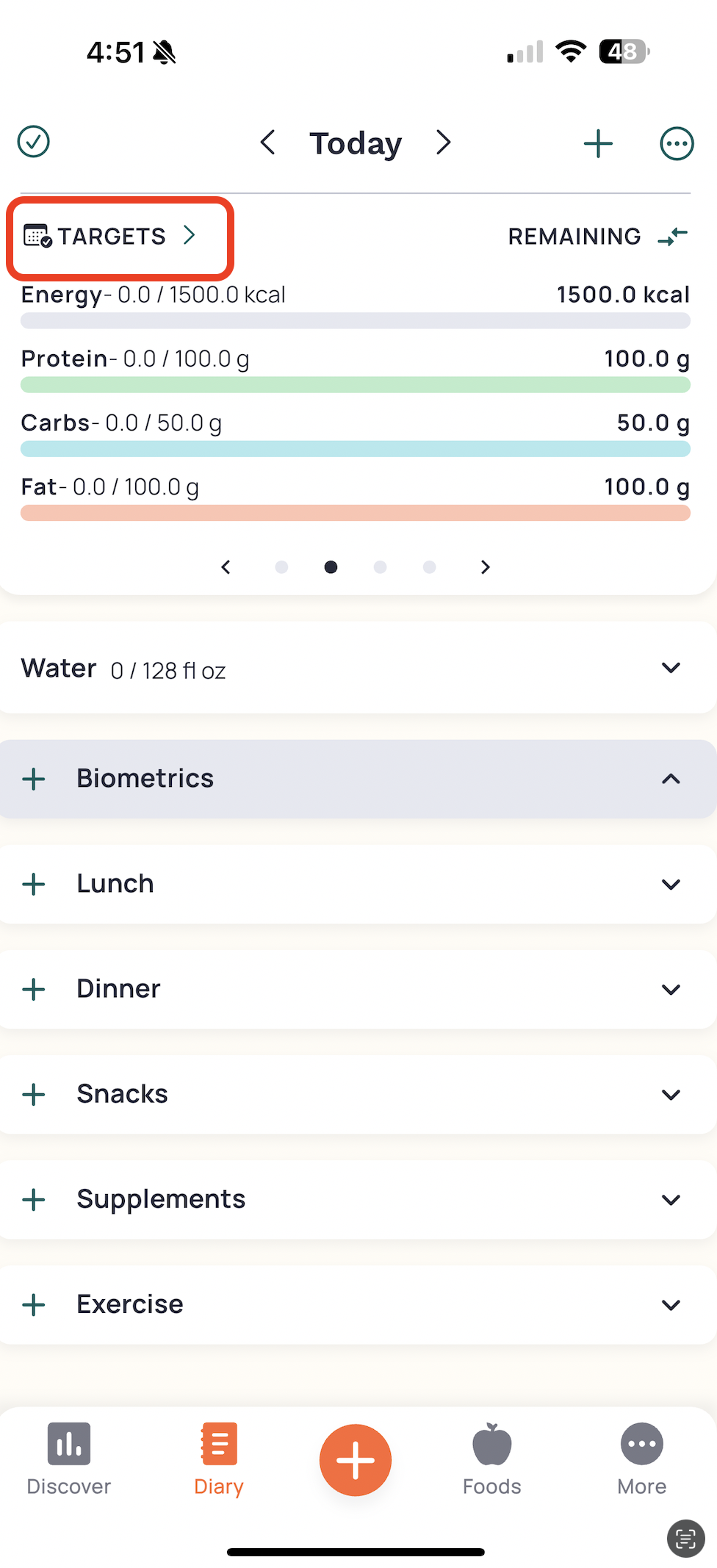The width and height of the screenshot is (717, 1568).
Task: Add an item to Snacks
Action: 34,1095
